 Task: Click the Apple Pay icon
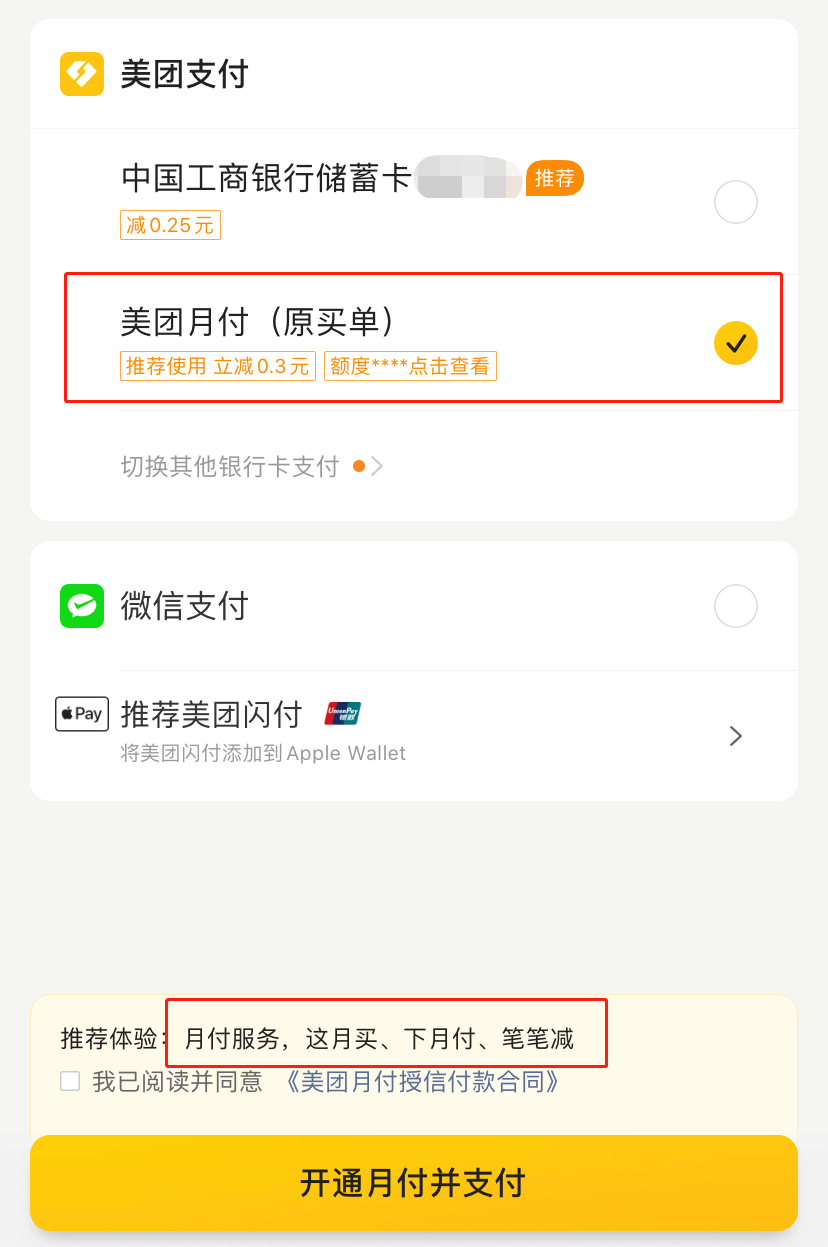[81, 713]
